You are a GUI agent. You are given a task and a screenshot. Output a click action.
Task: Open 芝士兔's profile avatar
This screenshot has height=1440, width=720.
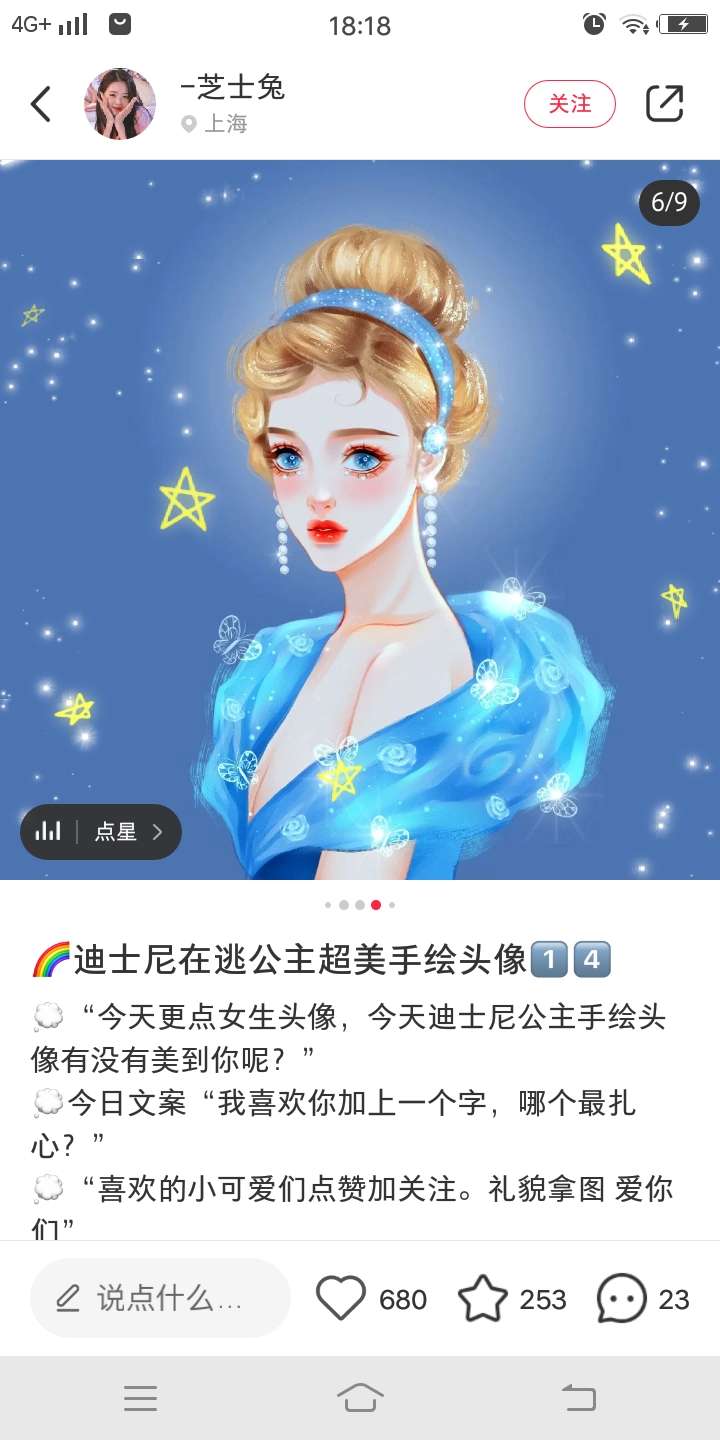[x=120, y=104]
